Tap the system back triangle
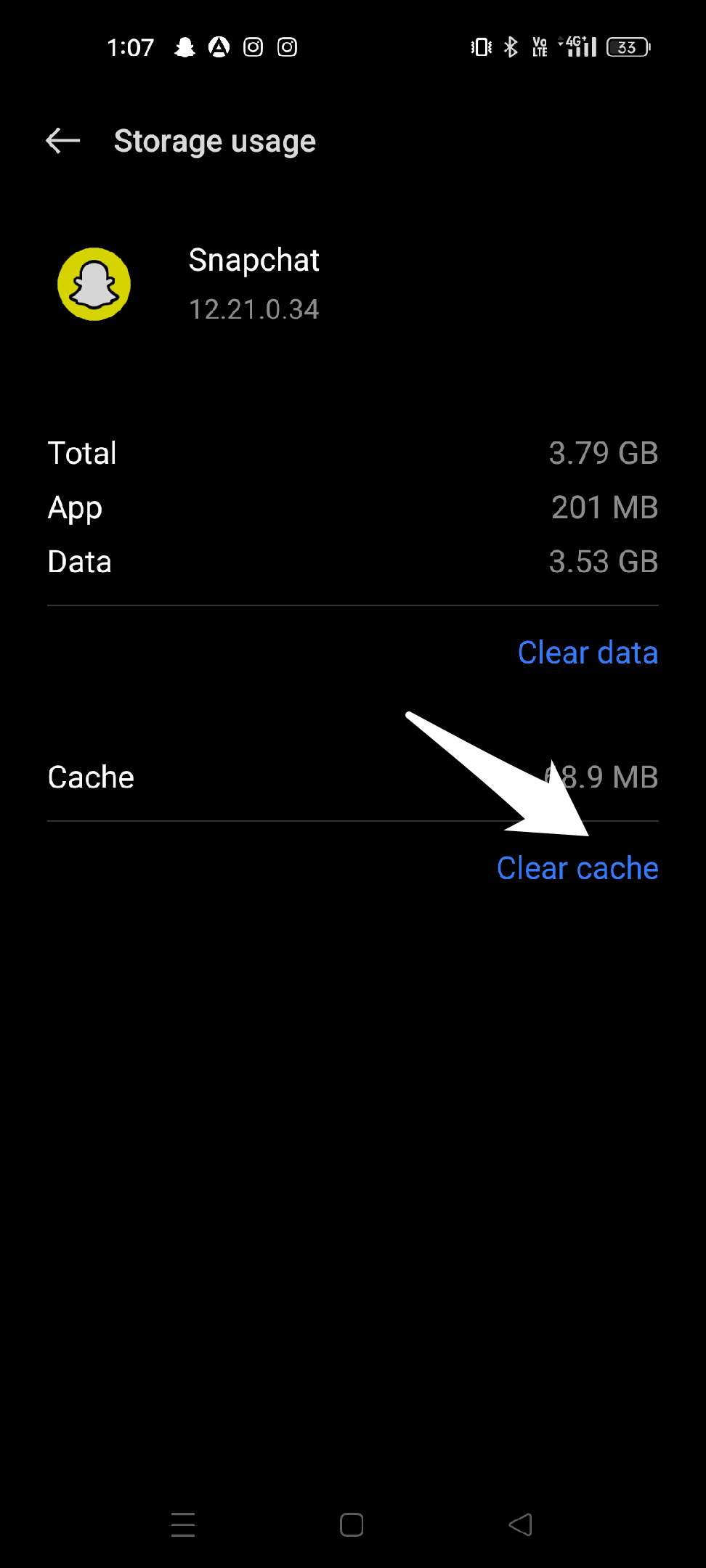The image size is (706, 1568). coord(520,1524)
